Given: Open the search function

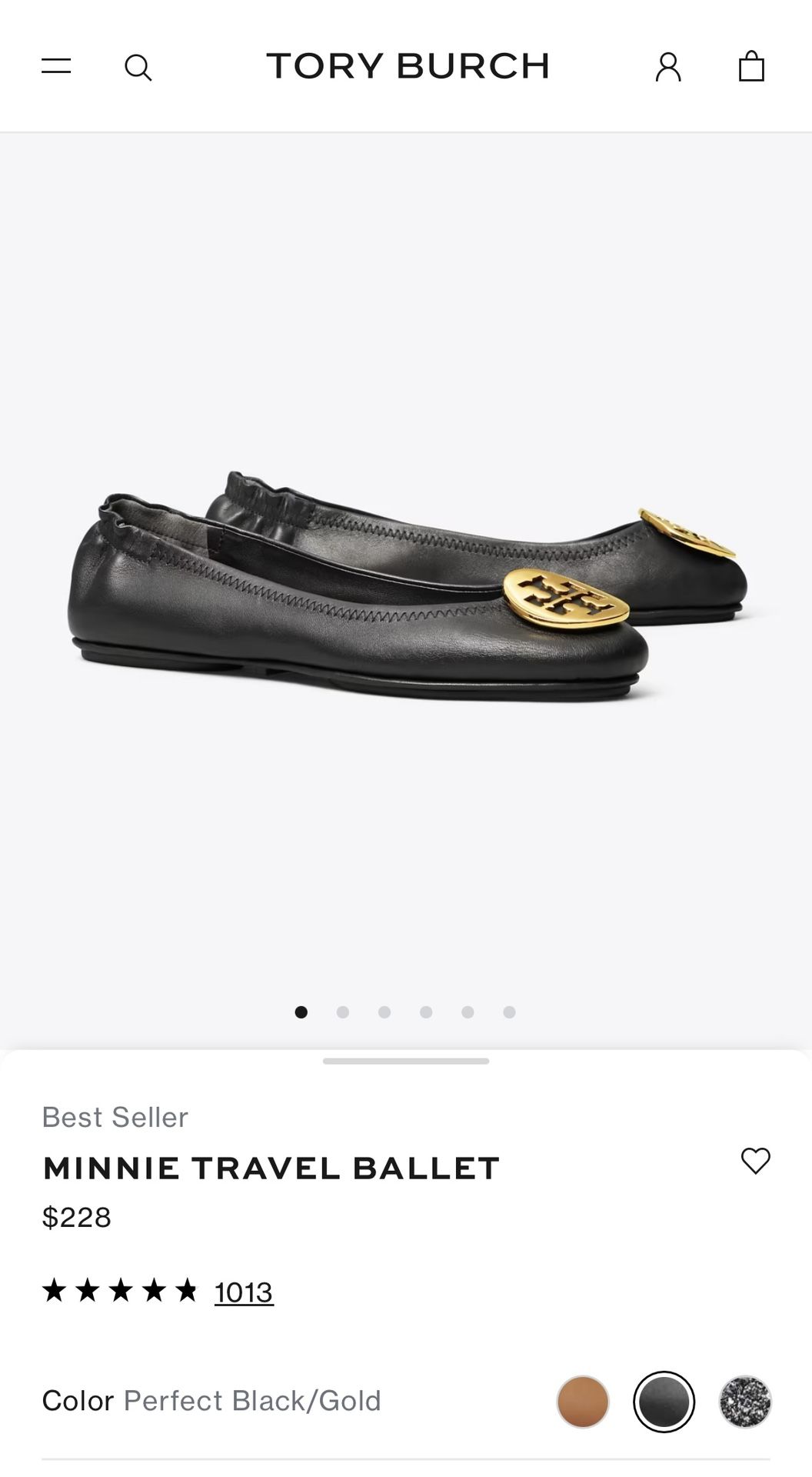Looking at the screenshot, I should point(138,68).
